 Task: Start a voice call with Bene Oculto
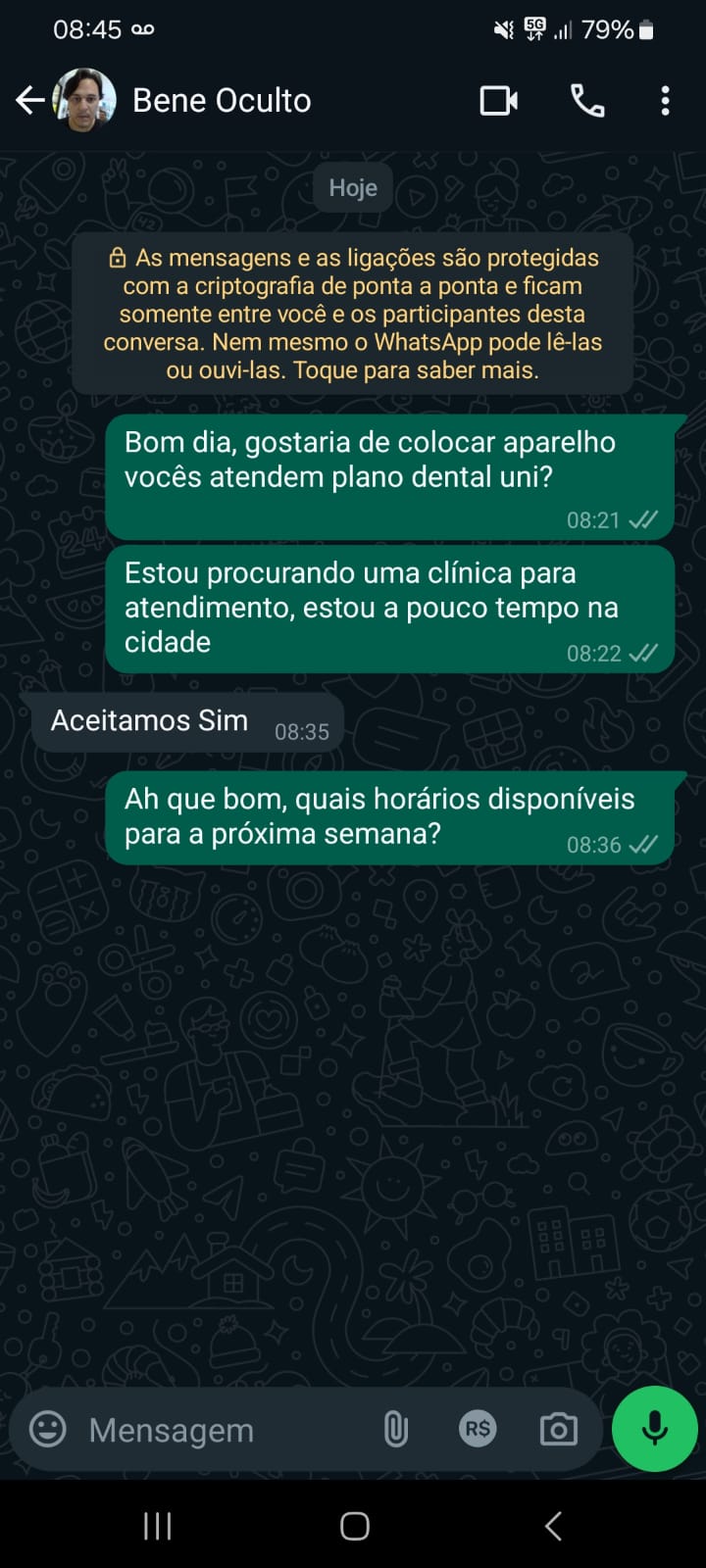(587, 100)
